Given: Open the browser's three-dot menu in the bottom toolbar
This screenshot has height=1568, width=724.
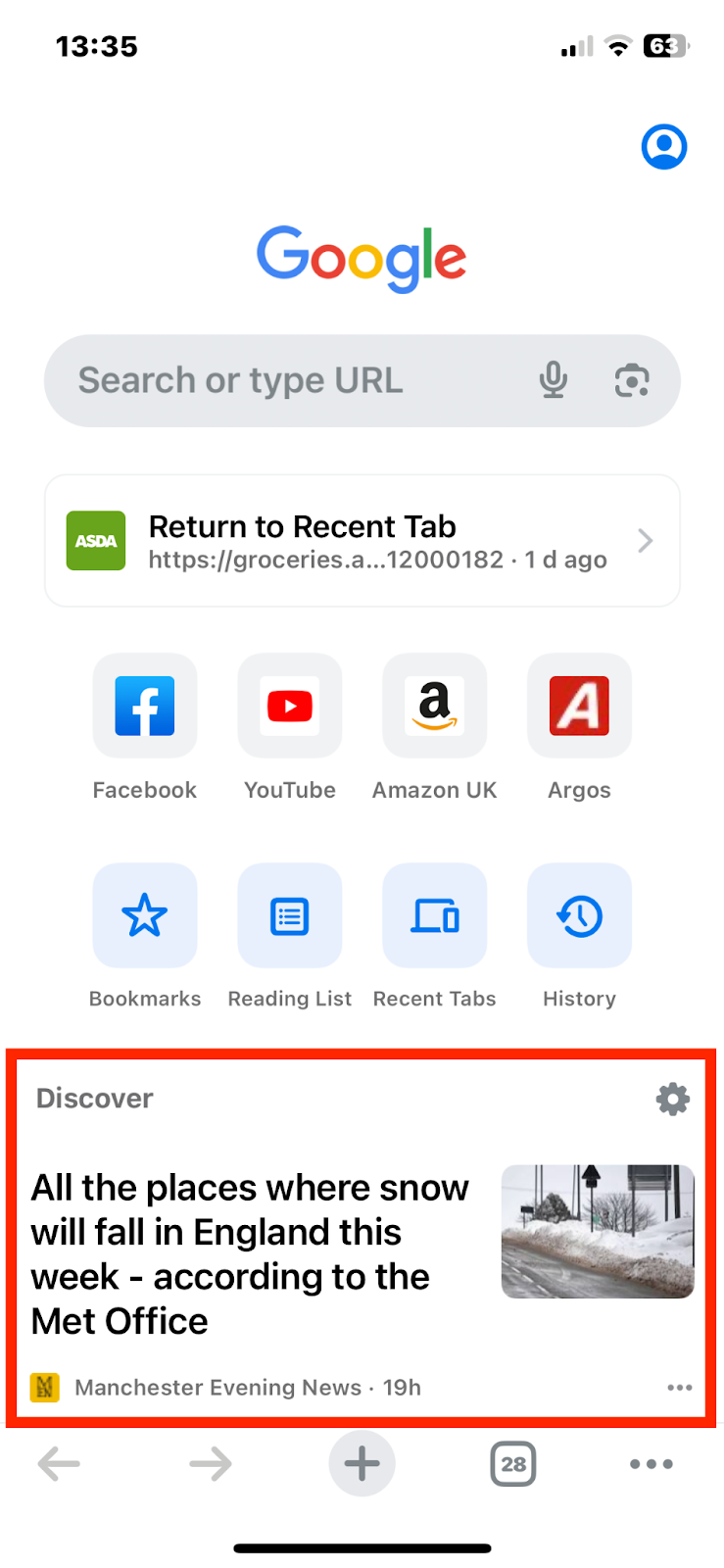Looking at the screenshot, I should click(652, 1464).
